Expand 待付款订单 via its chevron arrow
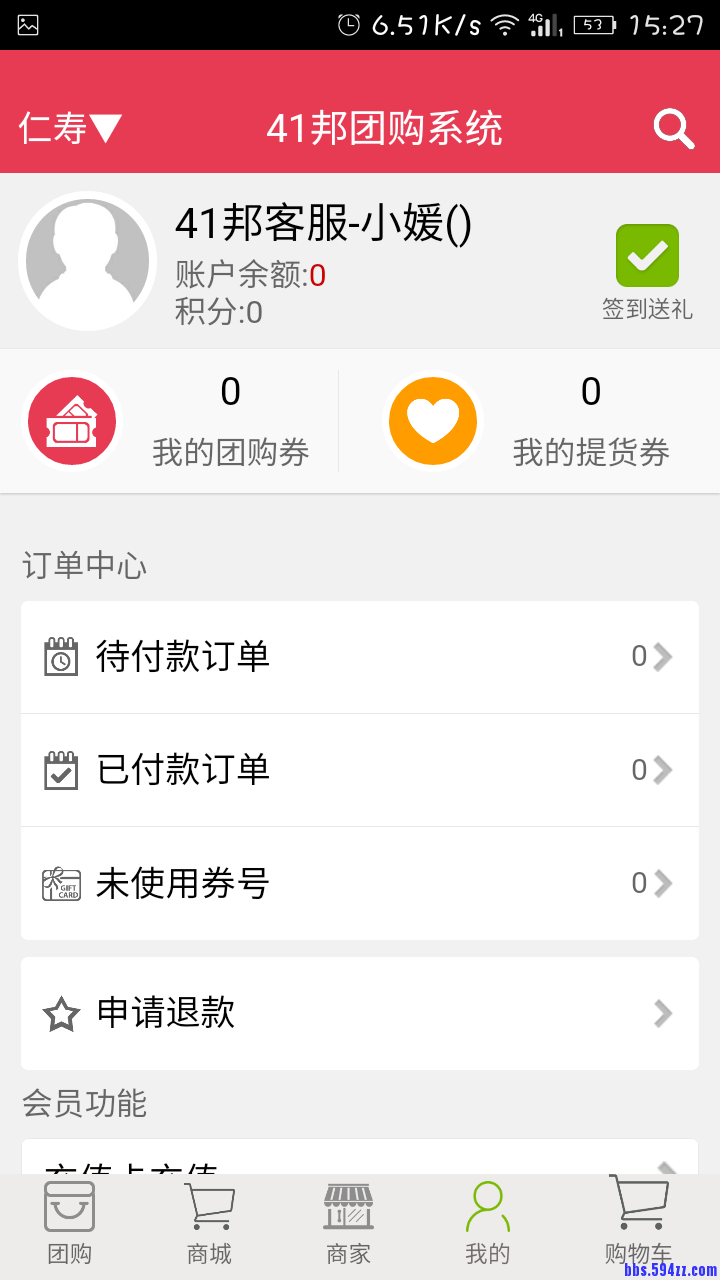The width and height of the screenshot is (720, 1280). [x=663, y=656]
